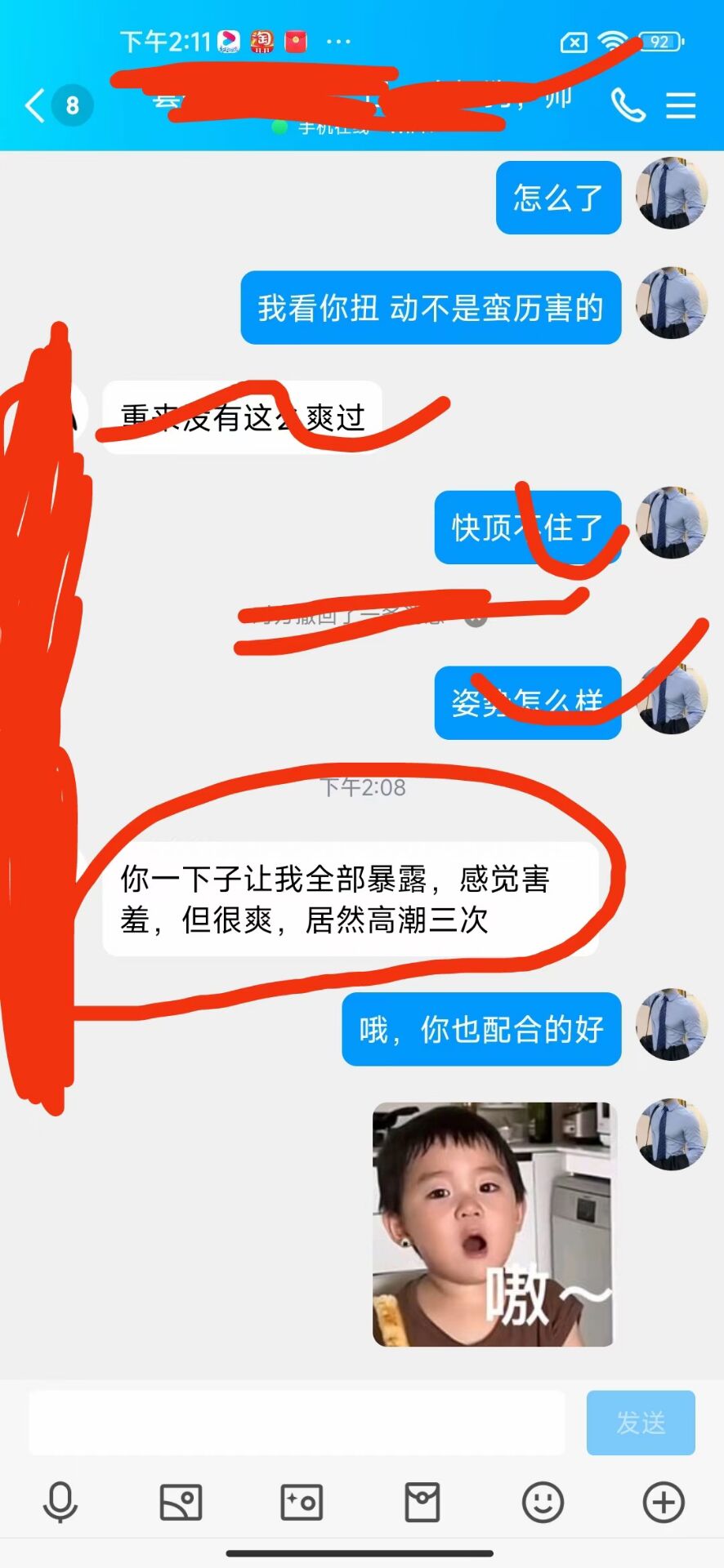Expand more options with the plus icon
The height and width of the screenshot is (1568, 724).
tap(664, 1502)
